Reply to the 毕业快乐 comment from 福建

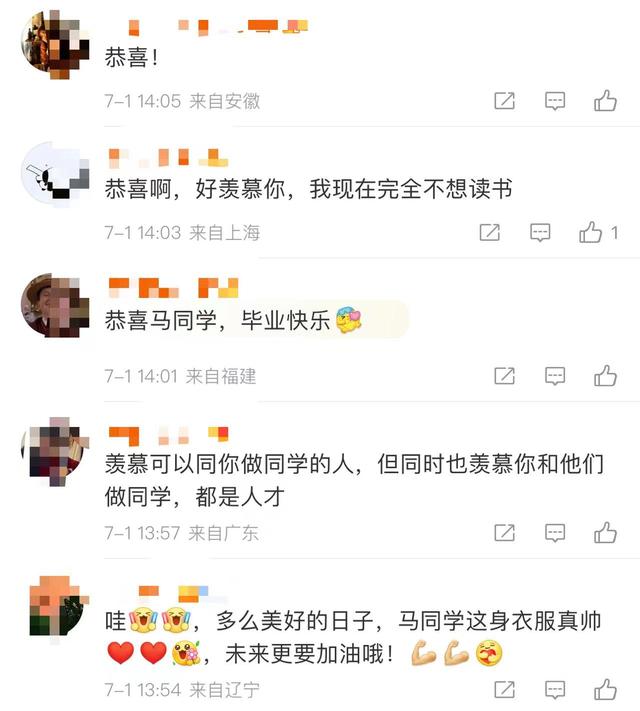tap(555, 376)
